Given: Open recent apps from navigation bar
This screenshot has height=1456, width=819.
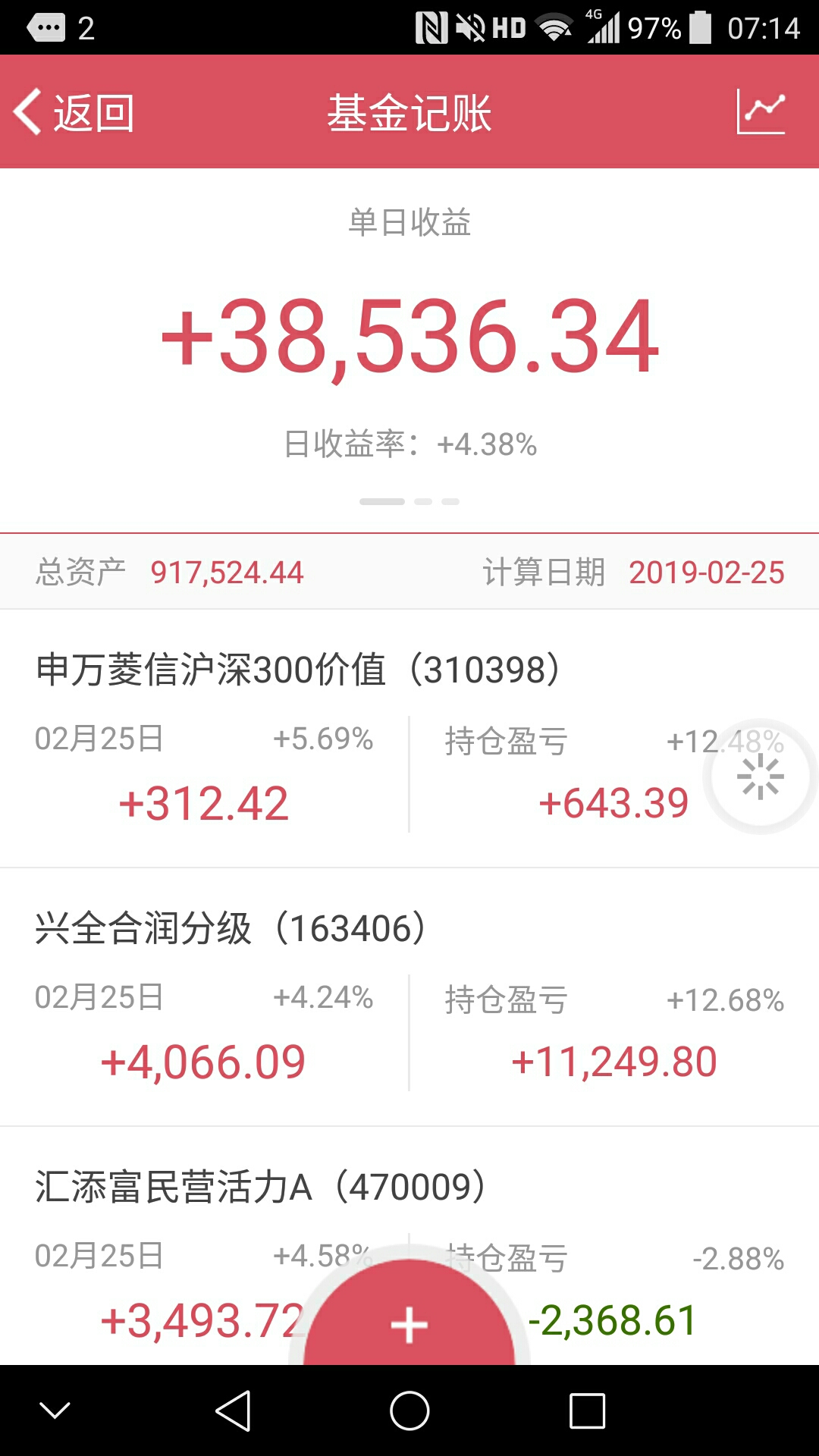Looking at the screenshot, I should click(x=587, y=1411).
